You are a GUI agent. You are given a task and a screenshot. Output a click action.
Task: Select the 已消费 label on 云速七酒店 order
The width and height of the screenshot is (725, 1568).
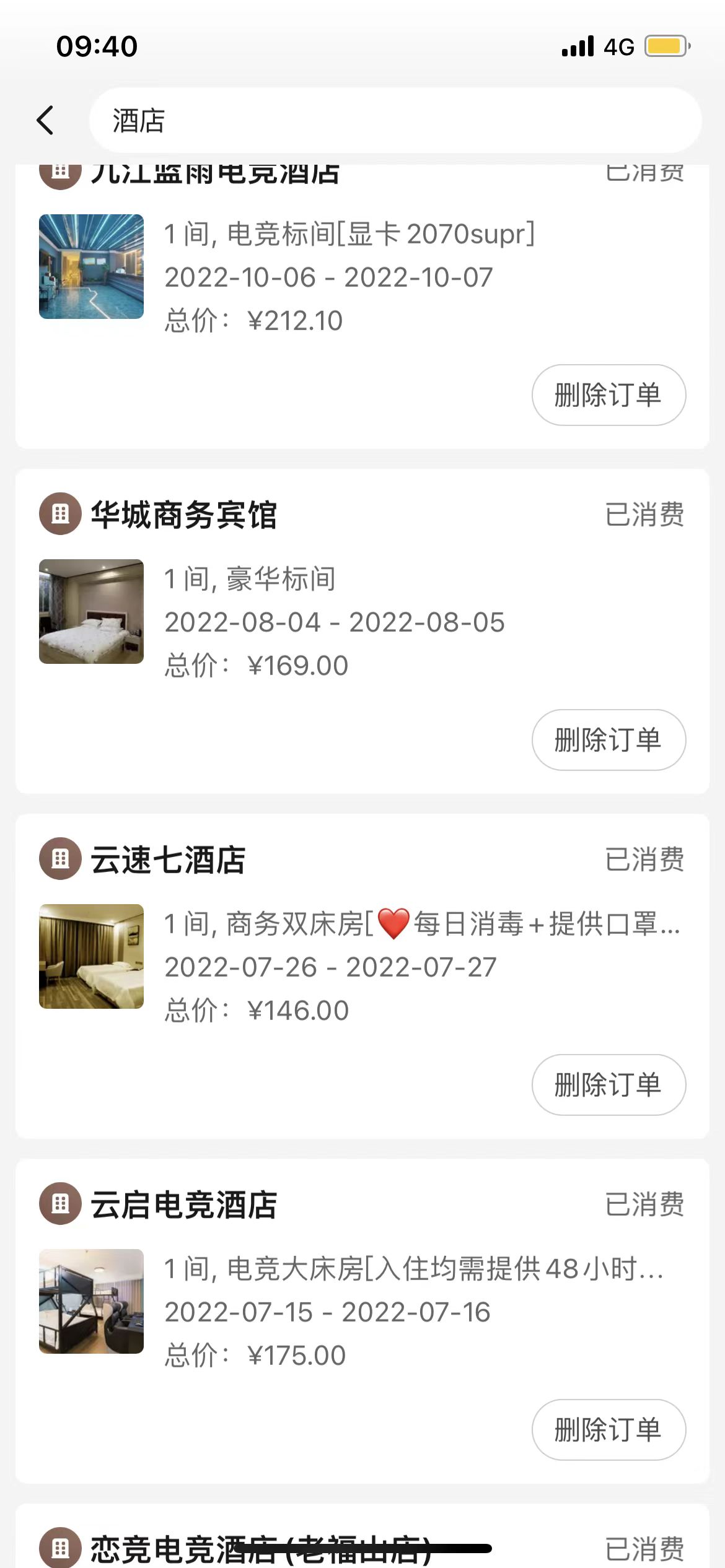644,859
